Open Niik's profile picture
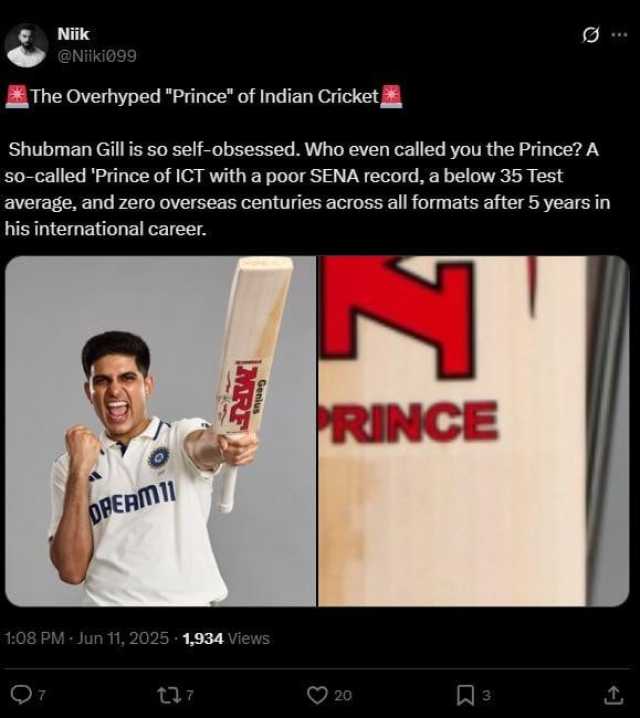Image resolution: width=640 pixels, height=718 pixels. click(x=26, y=44)
